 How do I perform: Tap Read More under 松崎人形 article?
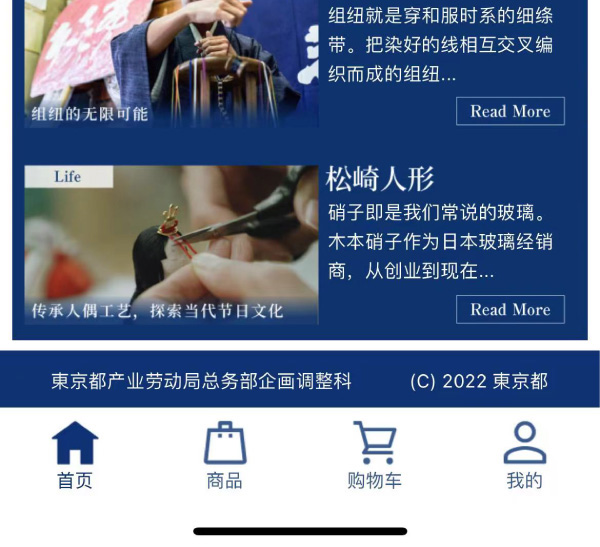point(510,309)
